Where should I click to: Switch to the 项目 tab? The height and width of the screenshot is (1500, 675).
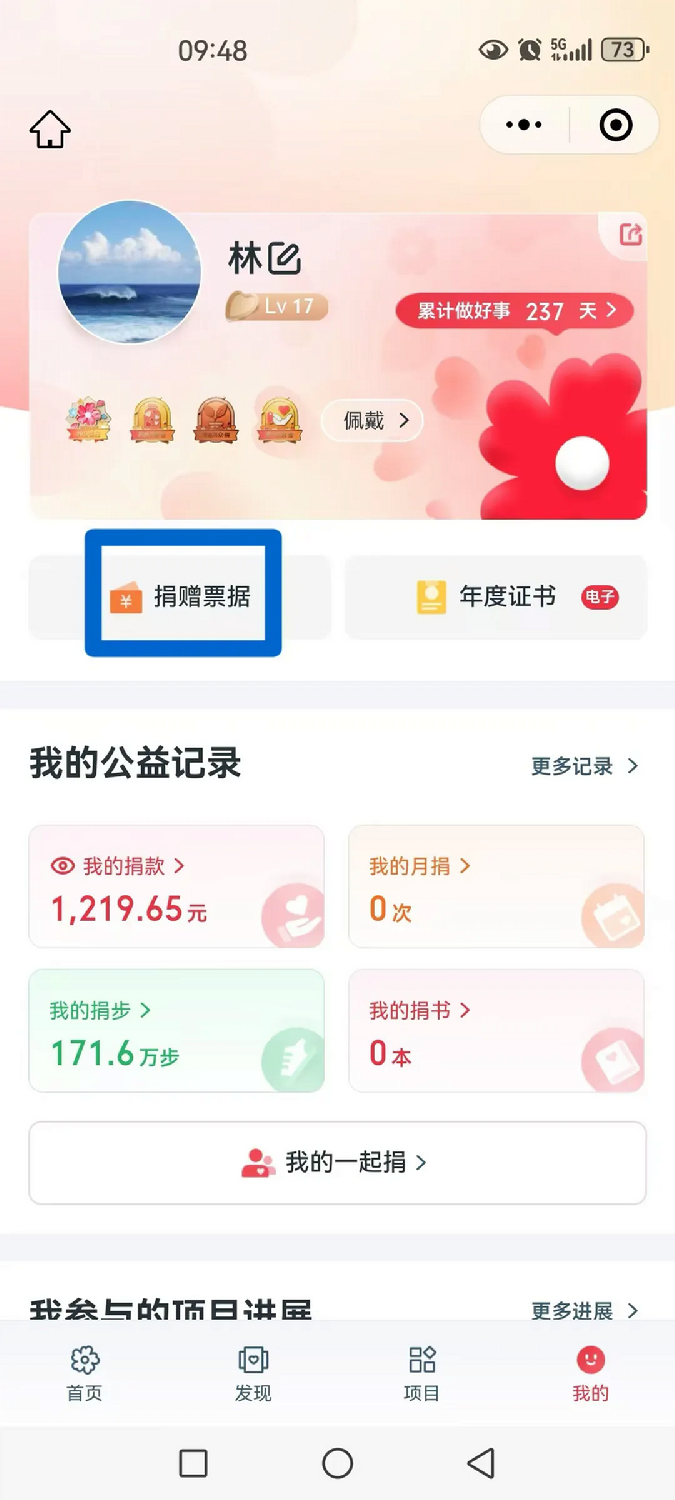[422, 1373]
